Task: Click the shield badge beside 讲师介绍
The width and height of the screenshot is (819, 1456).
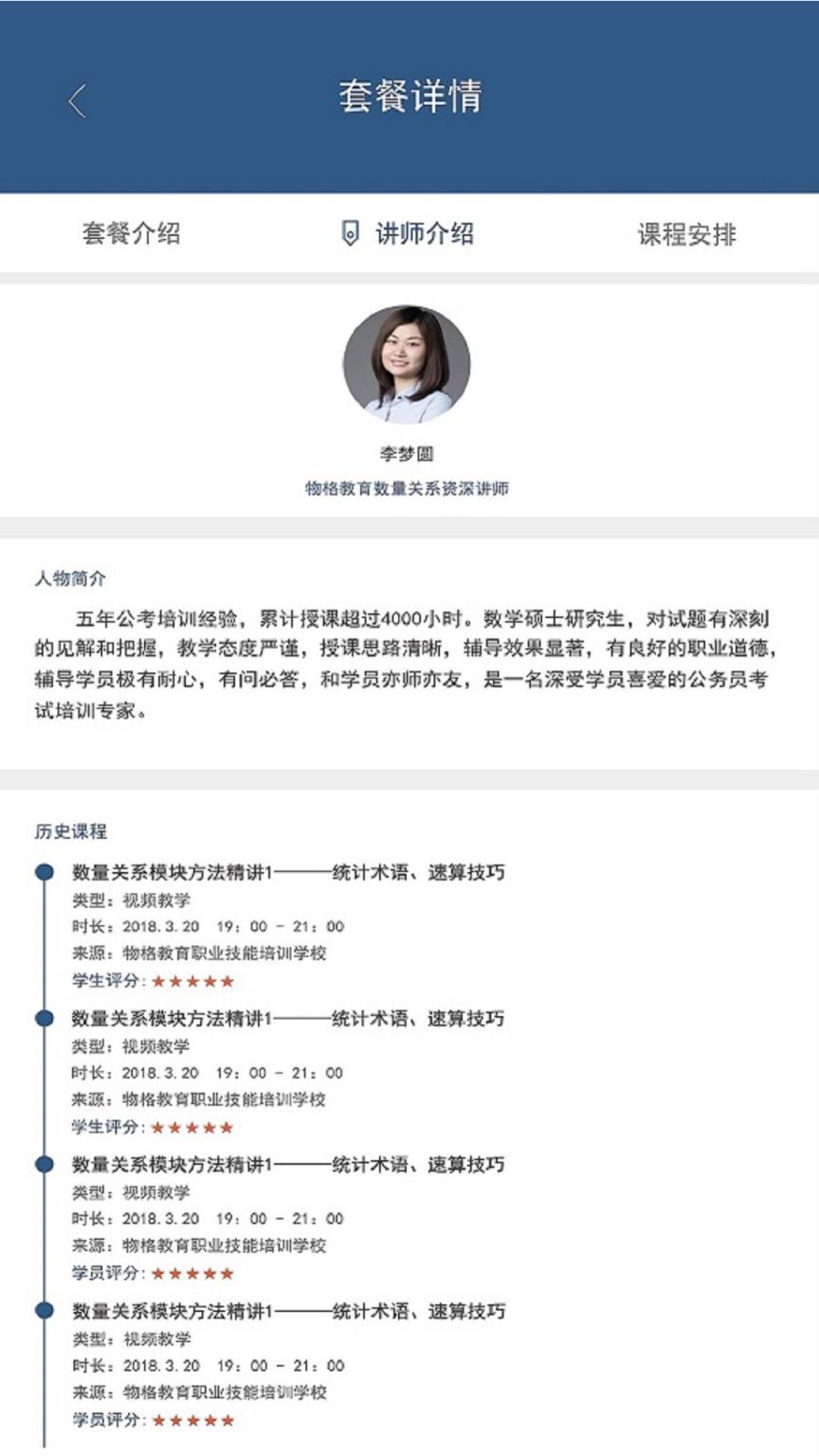Action: [x=351, y=233]
